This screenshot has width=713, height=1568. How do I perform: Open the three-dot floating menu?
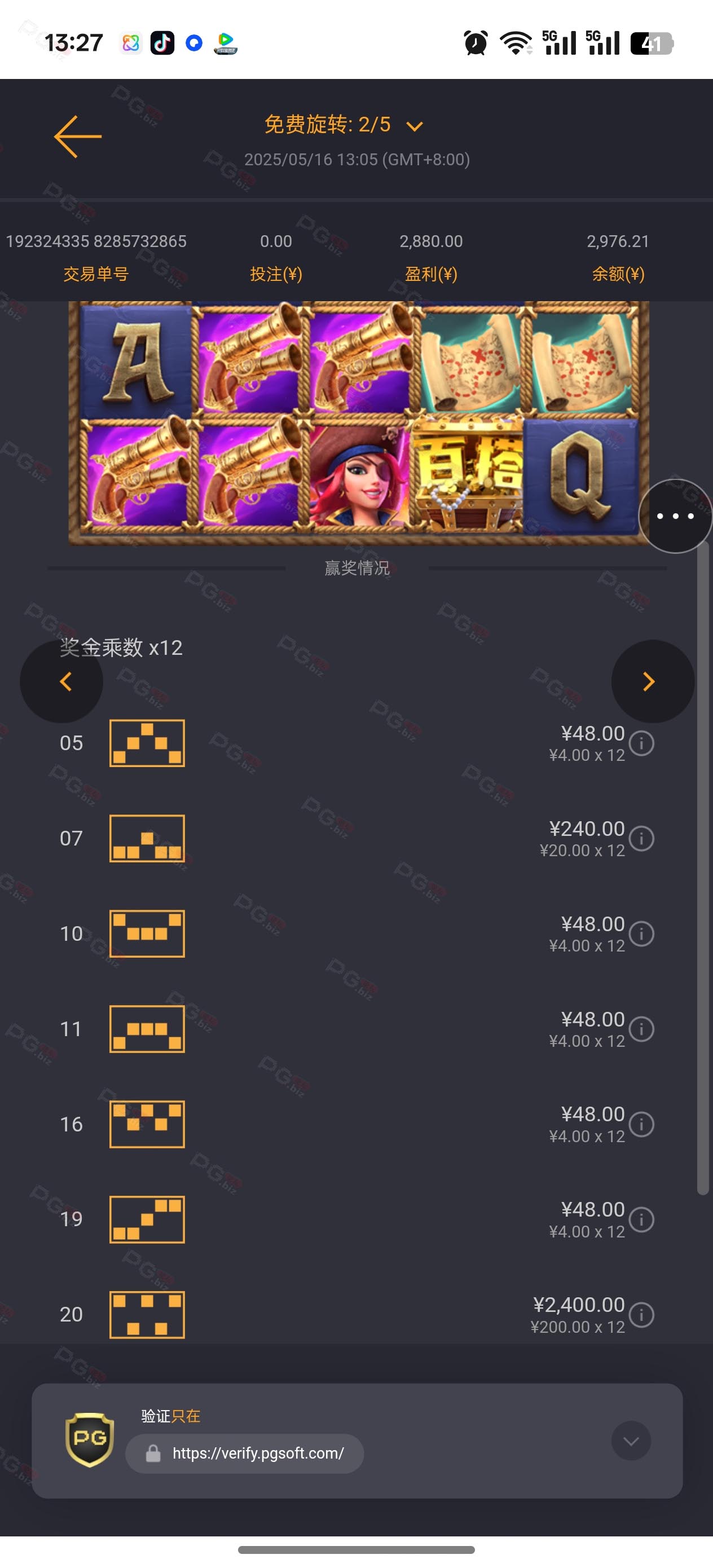(x=675, y=516)
